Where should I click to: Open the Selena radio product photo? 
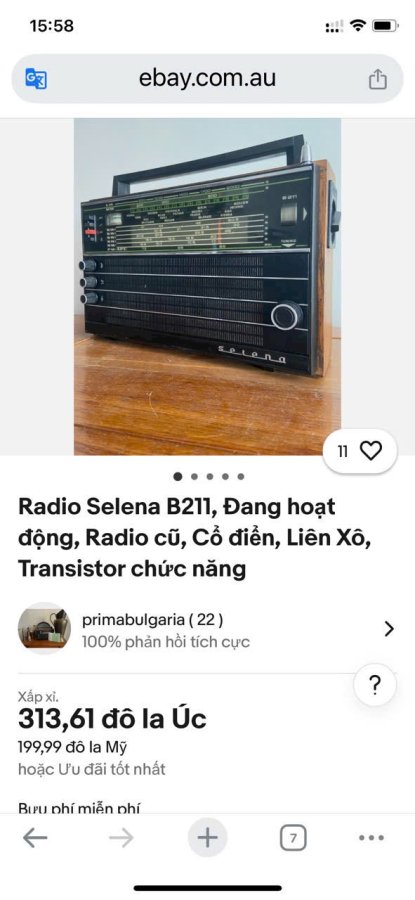tap(207, 286)
